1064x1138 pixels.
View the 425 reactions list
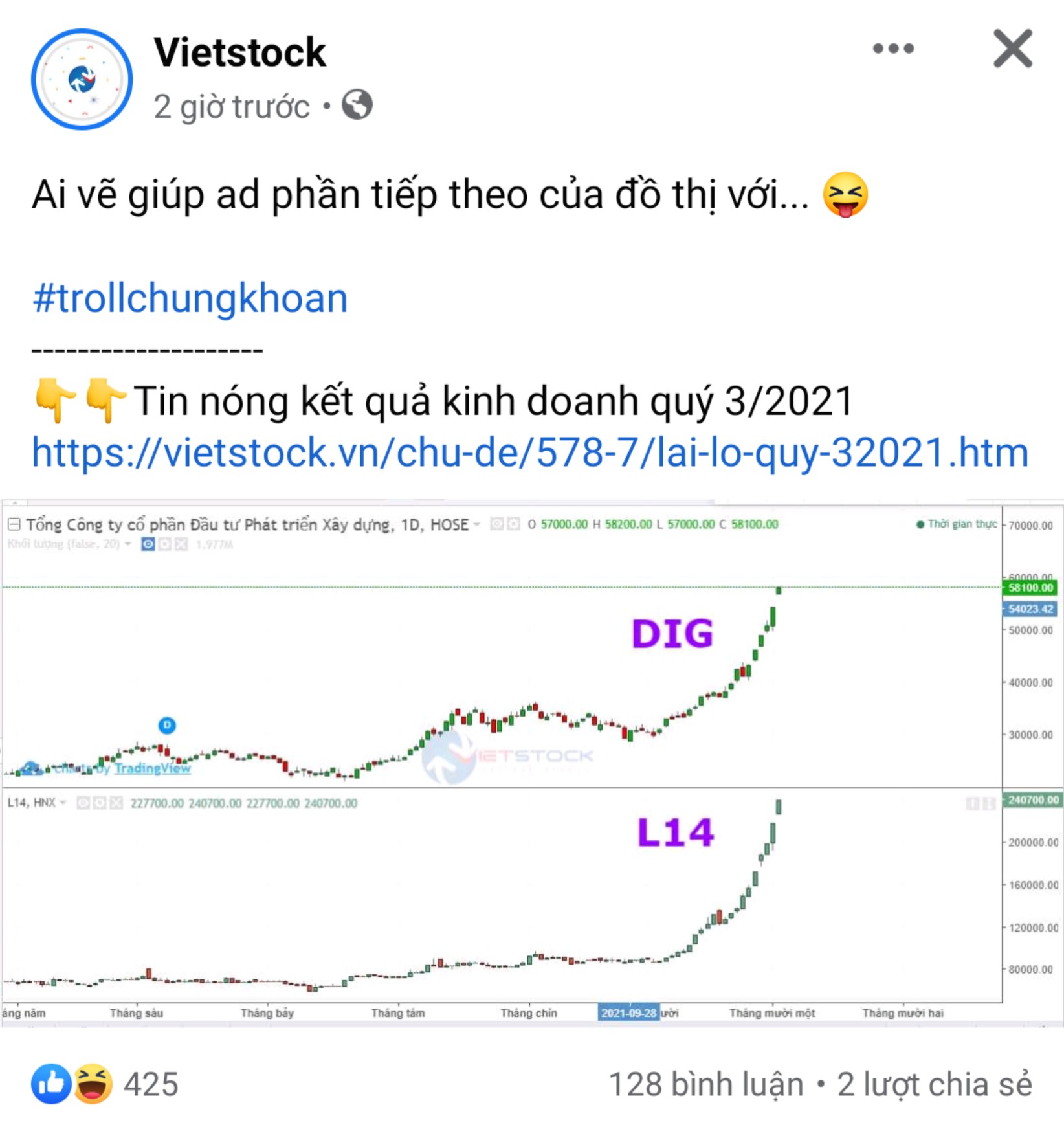(105, 1084)
